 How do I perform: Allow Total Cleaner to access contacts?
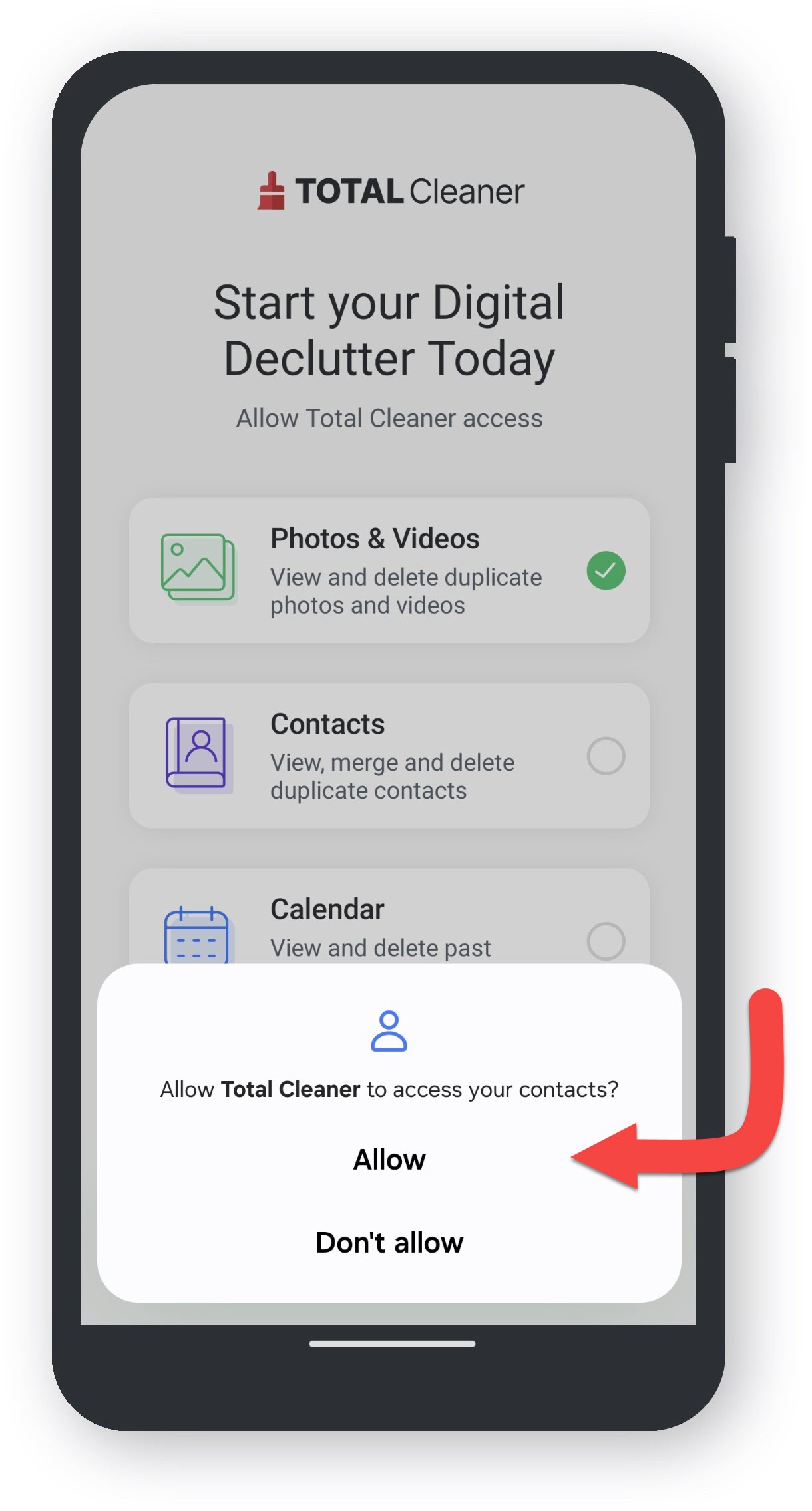click(x=389, y=1160)
